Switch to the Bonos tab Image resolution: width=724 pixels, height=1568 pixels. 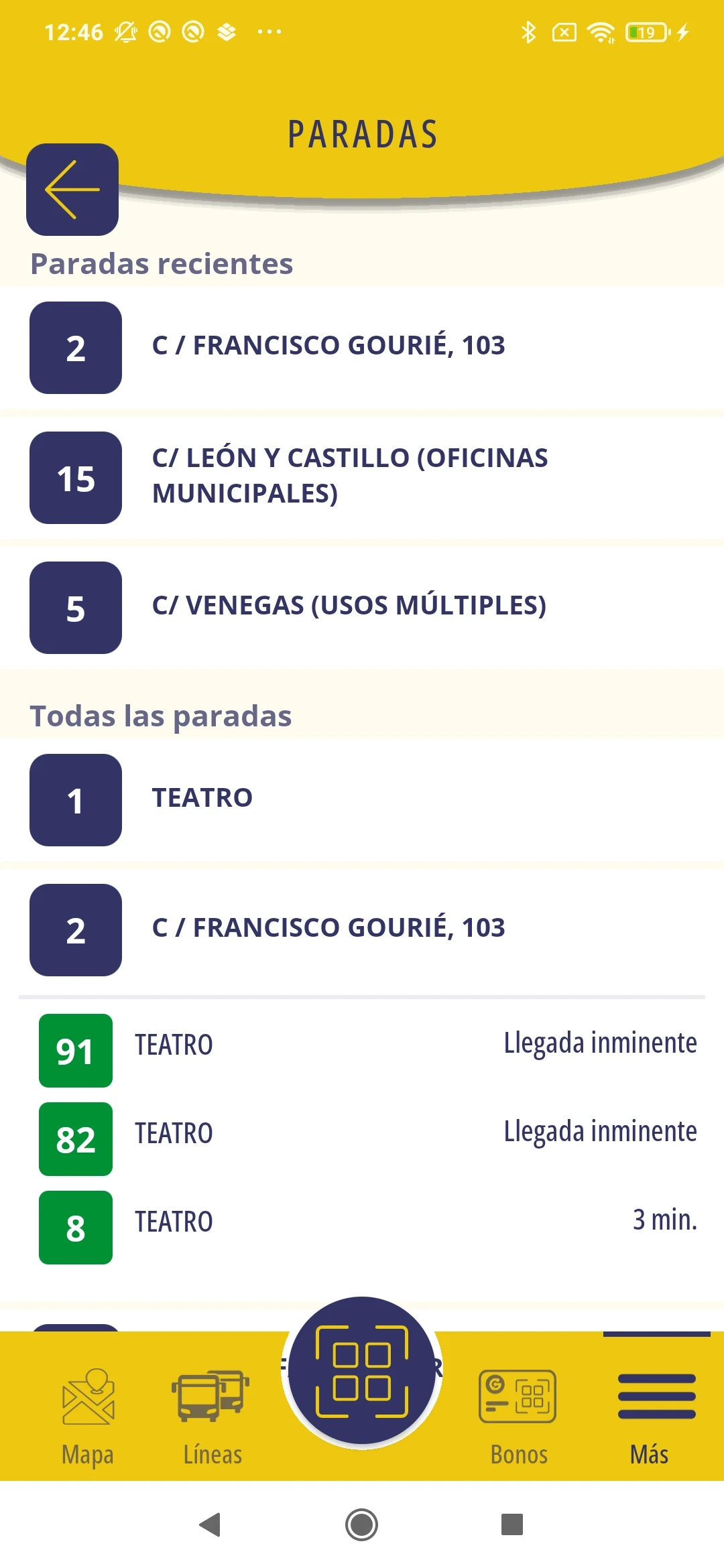pos(518,1415)
